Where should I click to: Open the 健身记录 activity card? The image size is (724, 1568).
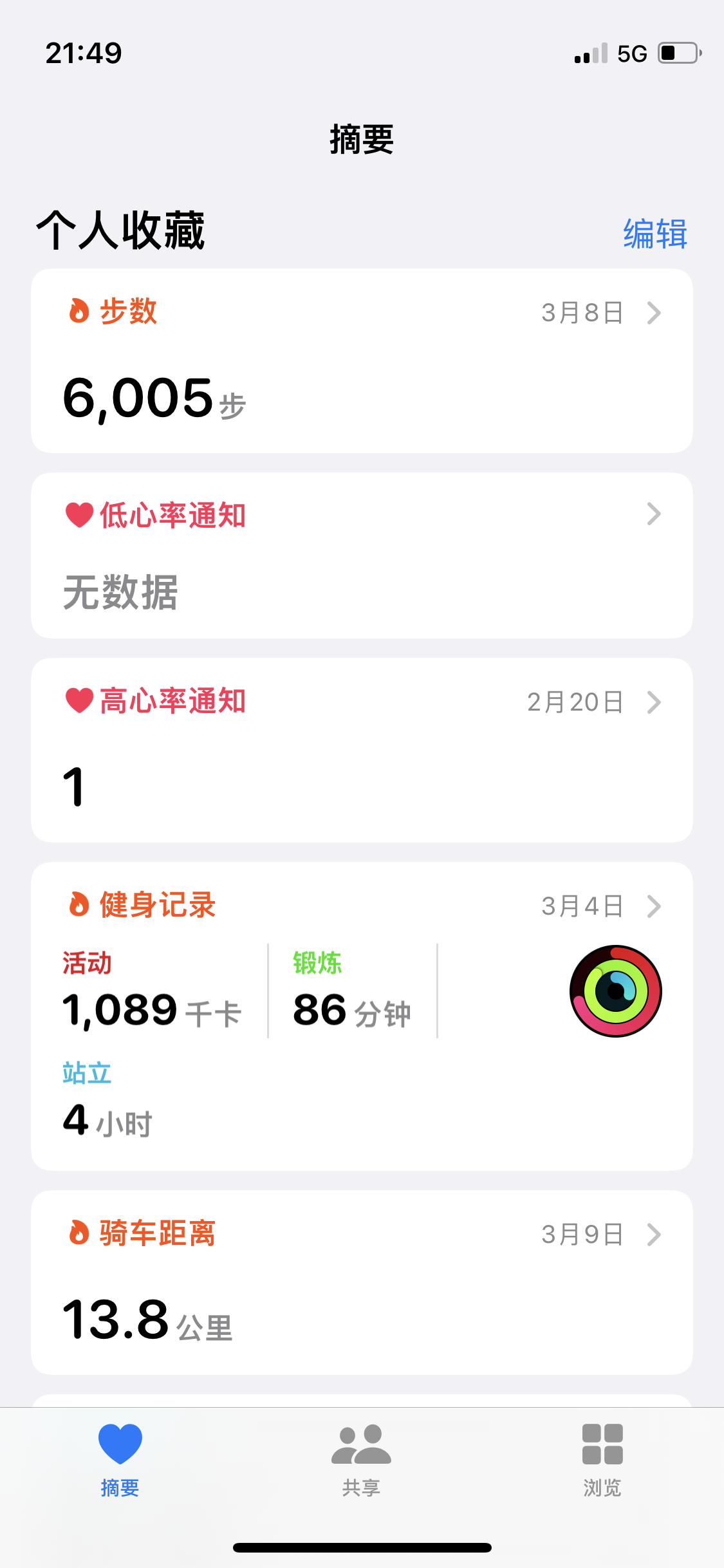(362, 1016)
